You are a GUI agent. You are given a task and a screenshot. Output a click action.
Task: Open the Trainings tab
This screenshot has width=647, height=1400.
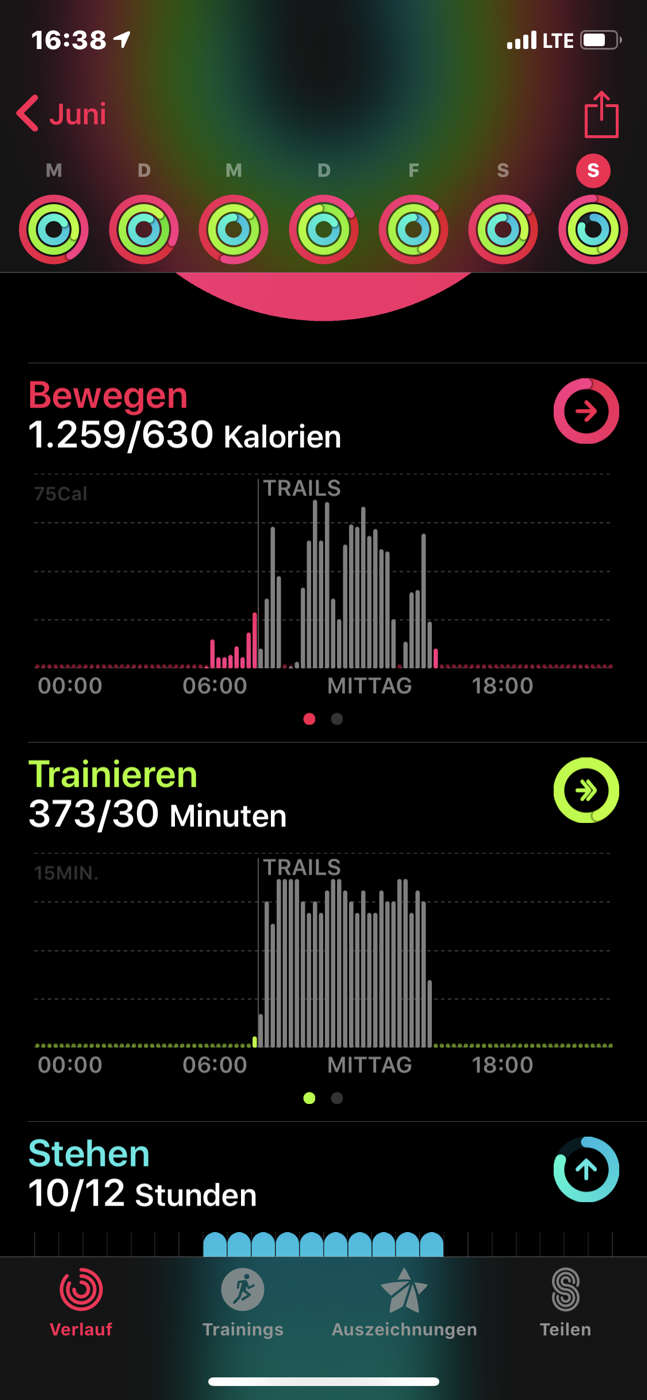coord(243,1302)
